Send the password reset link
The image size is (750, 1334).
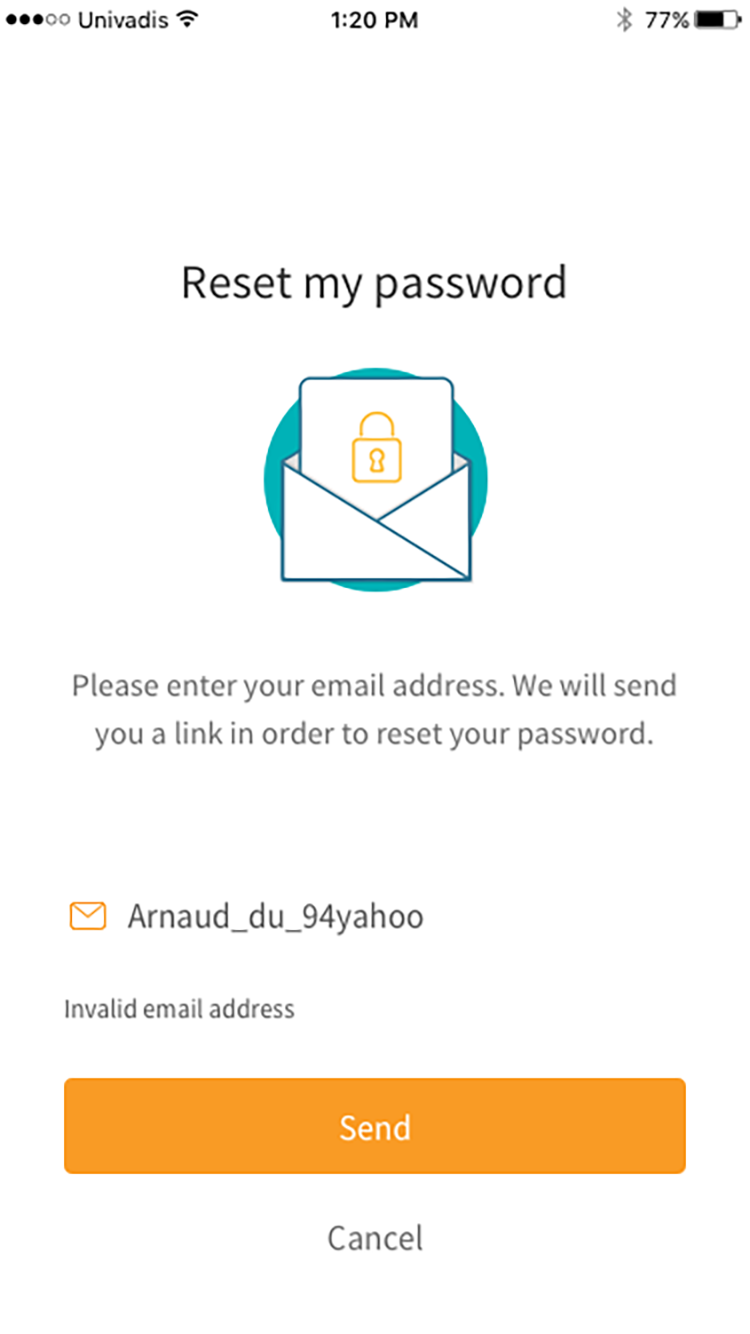375,1126
